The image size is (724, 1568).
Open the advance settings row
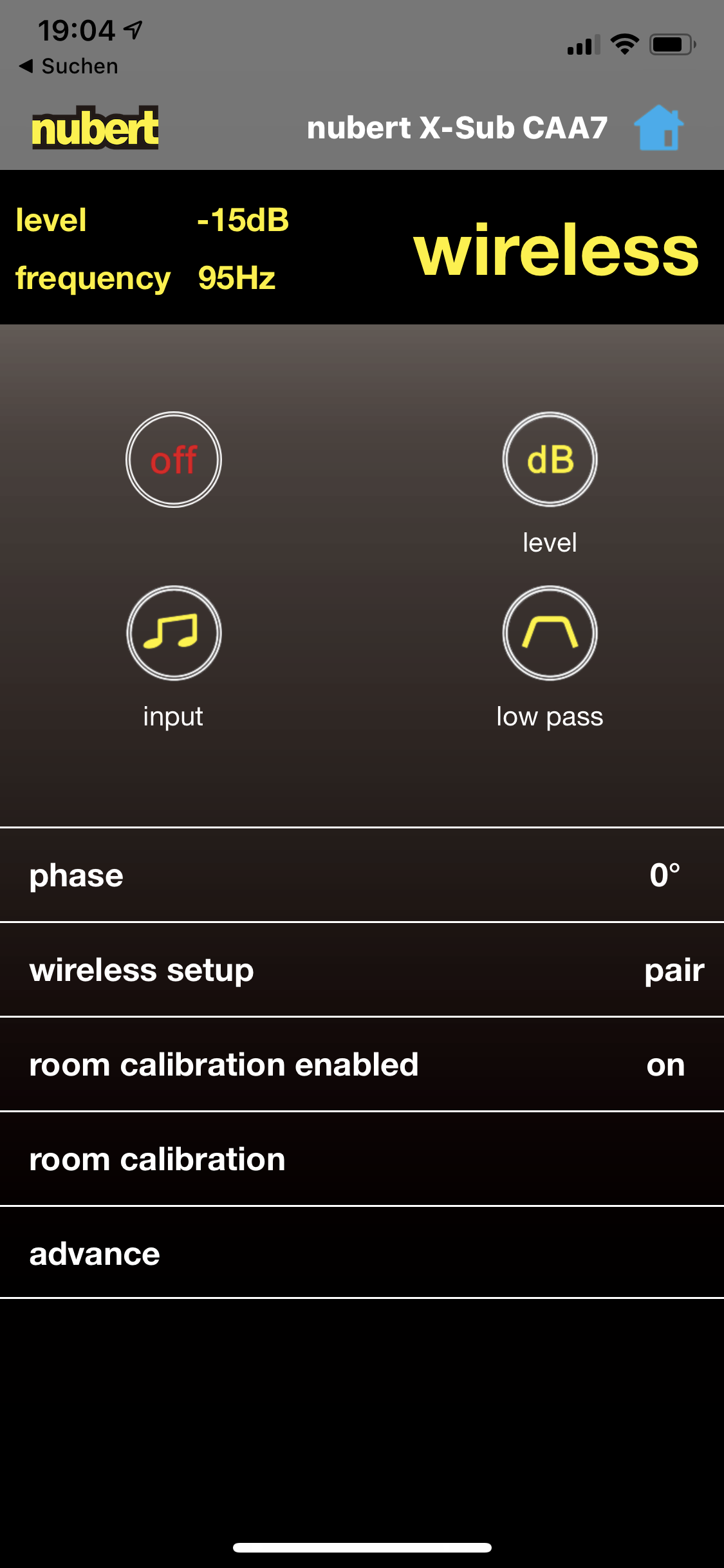[362, 1253]
